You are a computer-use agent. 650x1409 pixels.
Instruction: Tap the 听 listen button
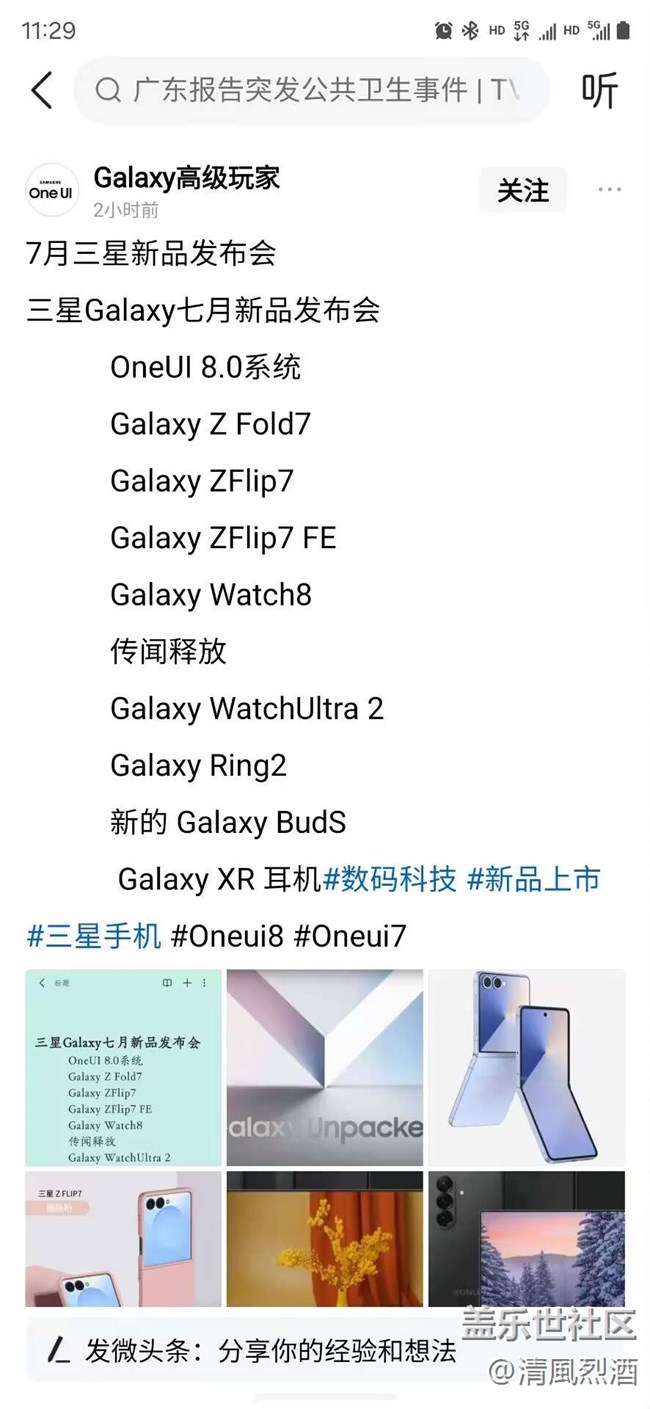pyautogui.click(x=600, y=91)
